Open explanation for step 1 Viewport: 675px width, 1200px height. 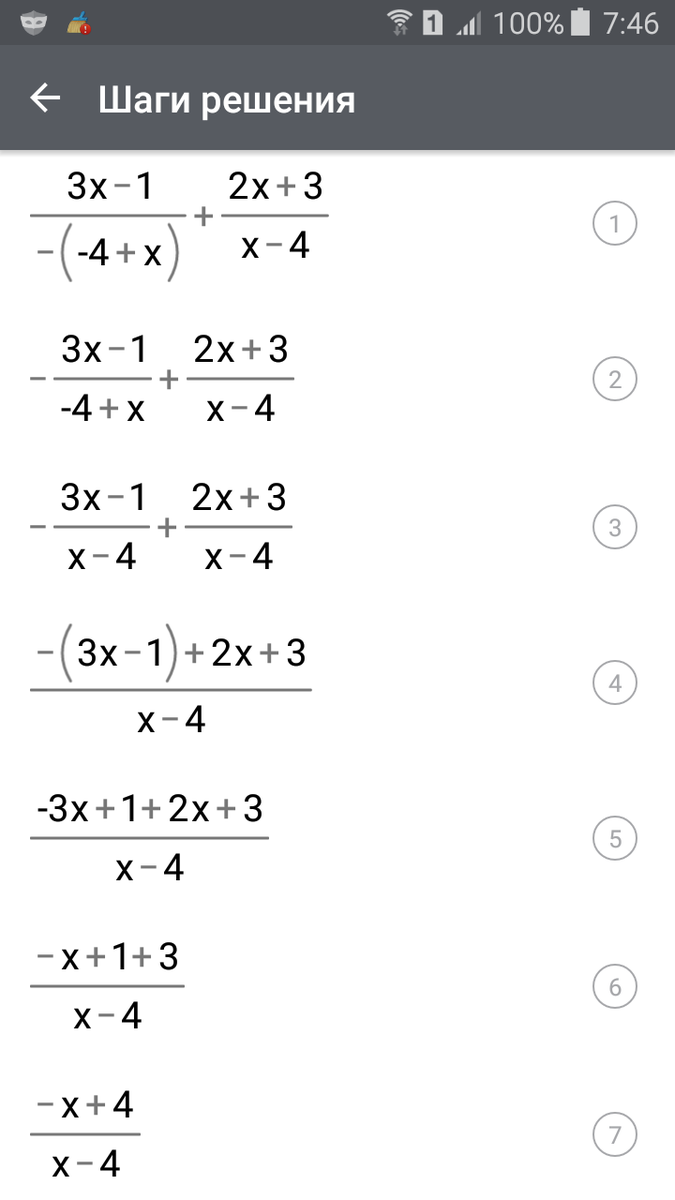615,225
